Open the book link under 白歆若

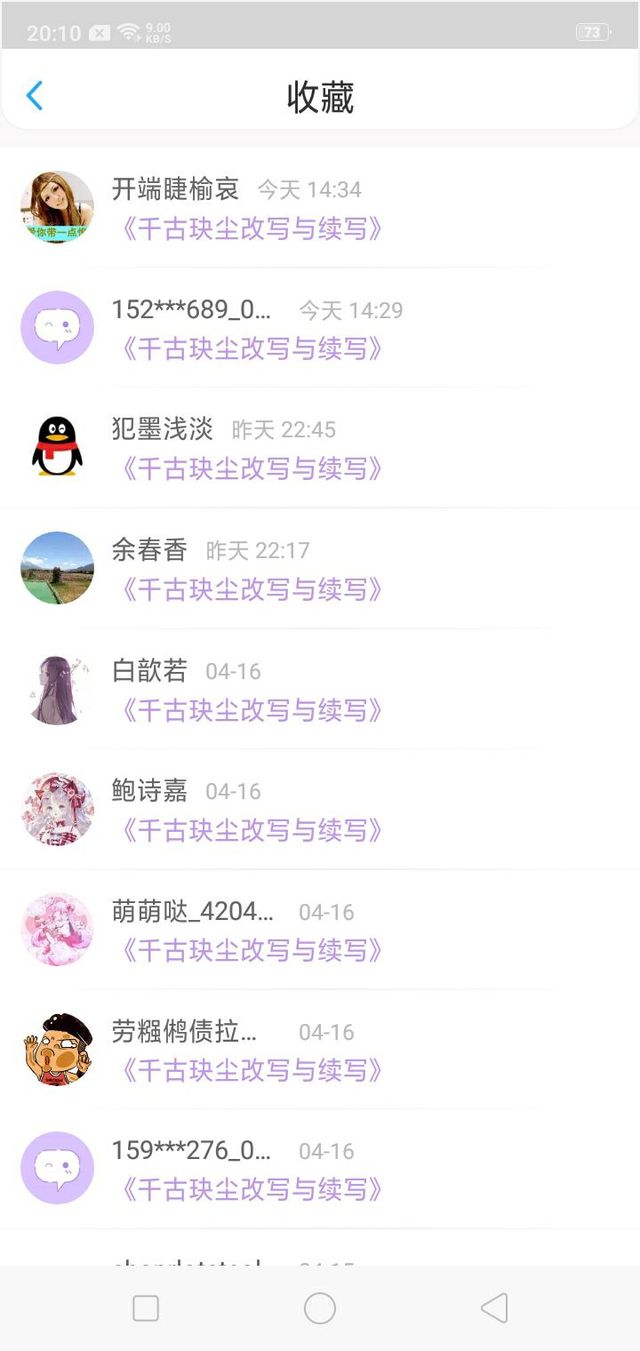[251, 709]
